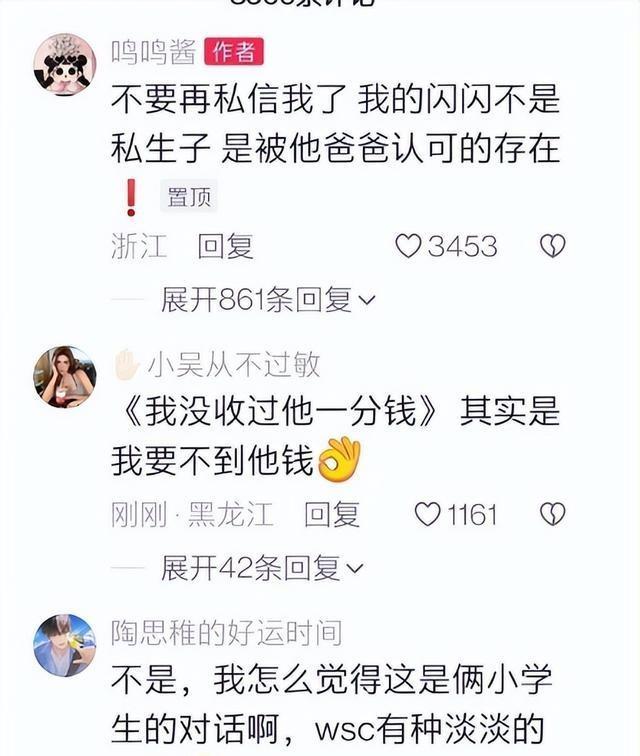This screenshot has width=640, height=756.
Task: View 陶思稚的好运时间's username profile
Action: point(226,632)
